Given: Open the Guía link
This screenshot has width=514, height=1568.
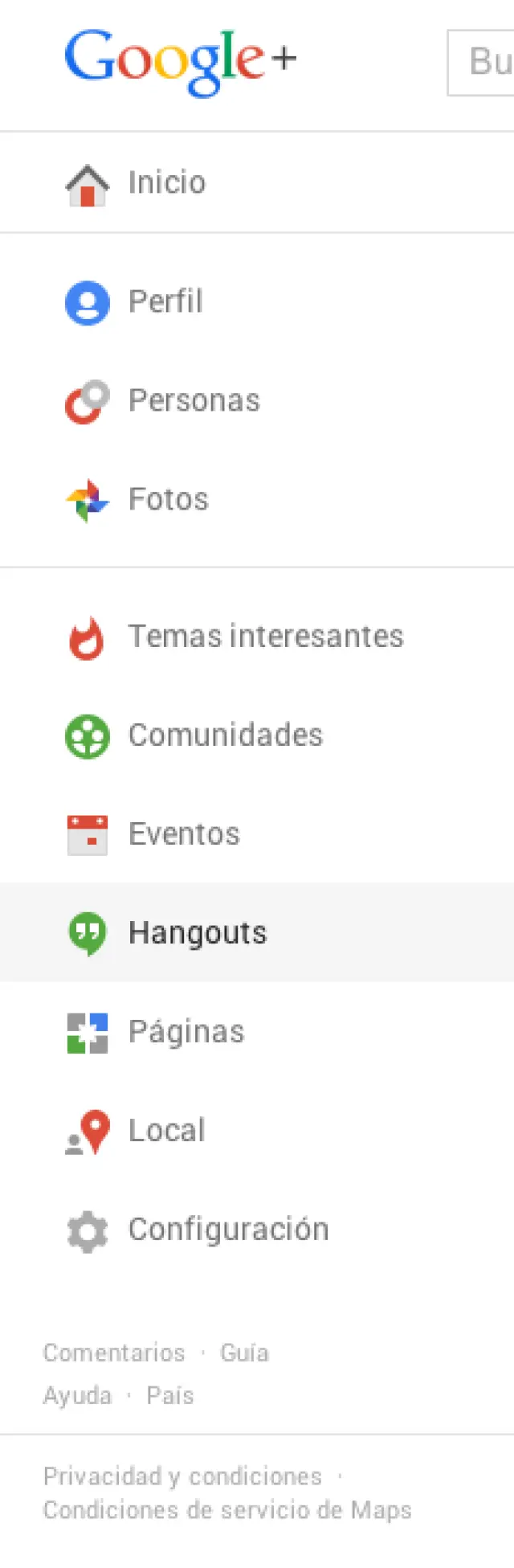Looking at the screenshot, I should [244, 1353].
